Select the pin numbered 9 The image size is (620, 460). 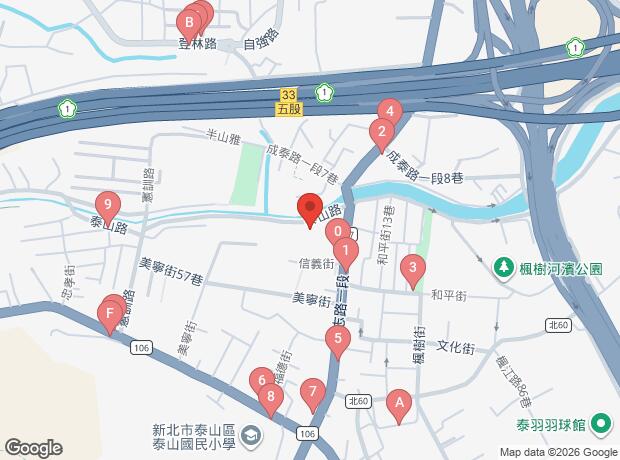click(x=109, y=207)
